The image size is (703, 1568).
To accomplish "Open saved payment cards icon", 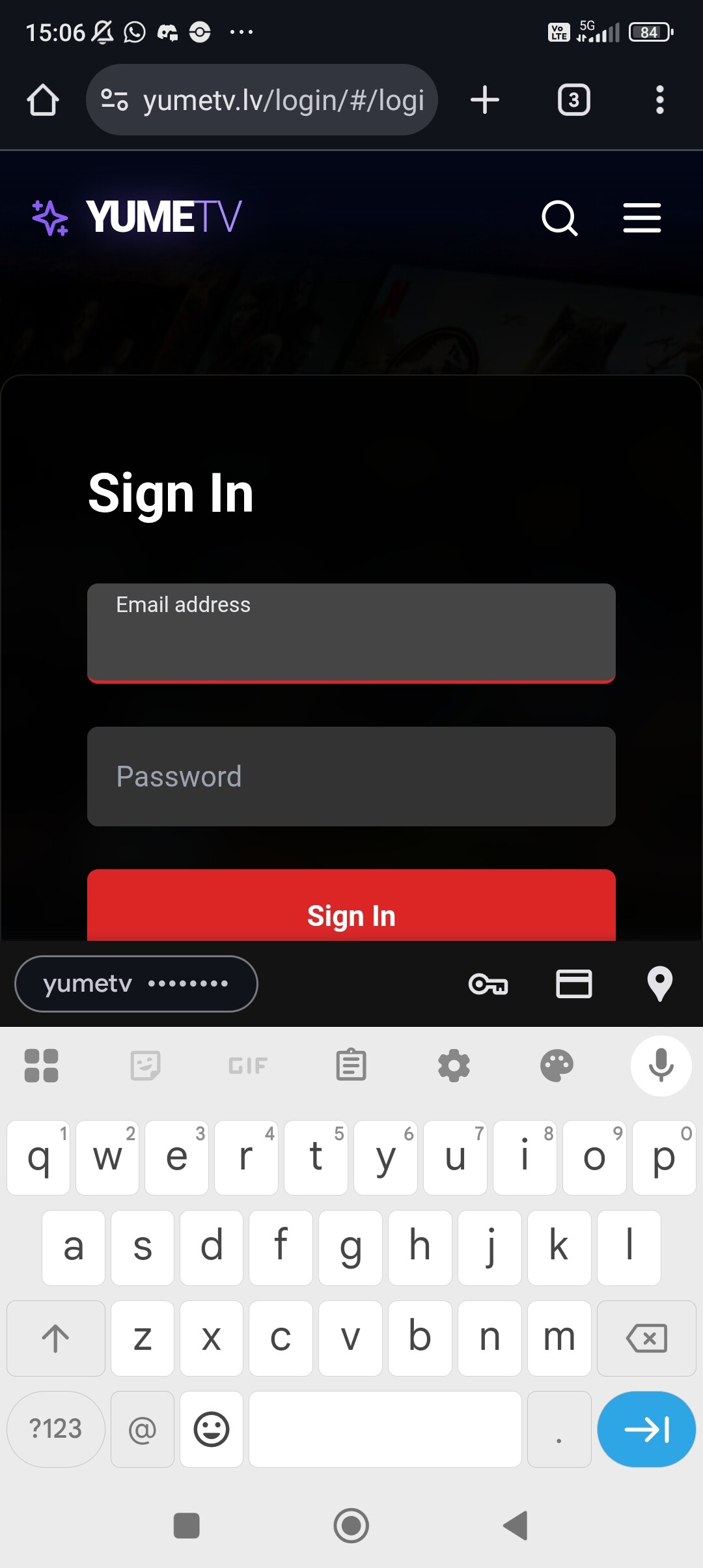I will click(x=573, y=983).
